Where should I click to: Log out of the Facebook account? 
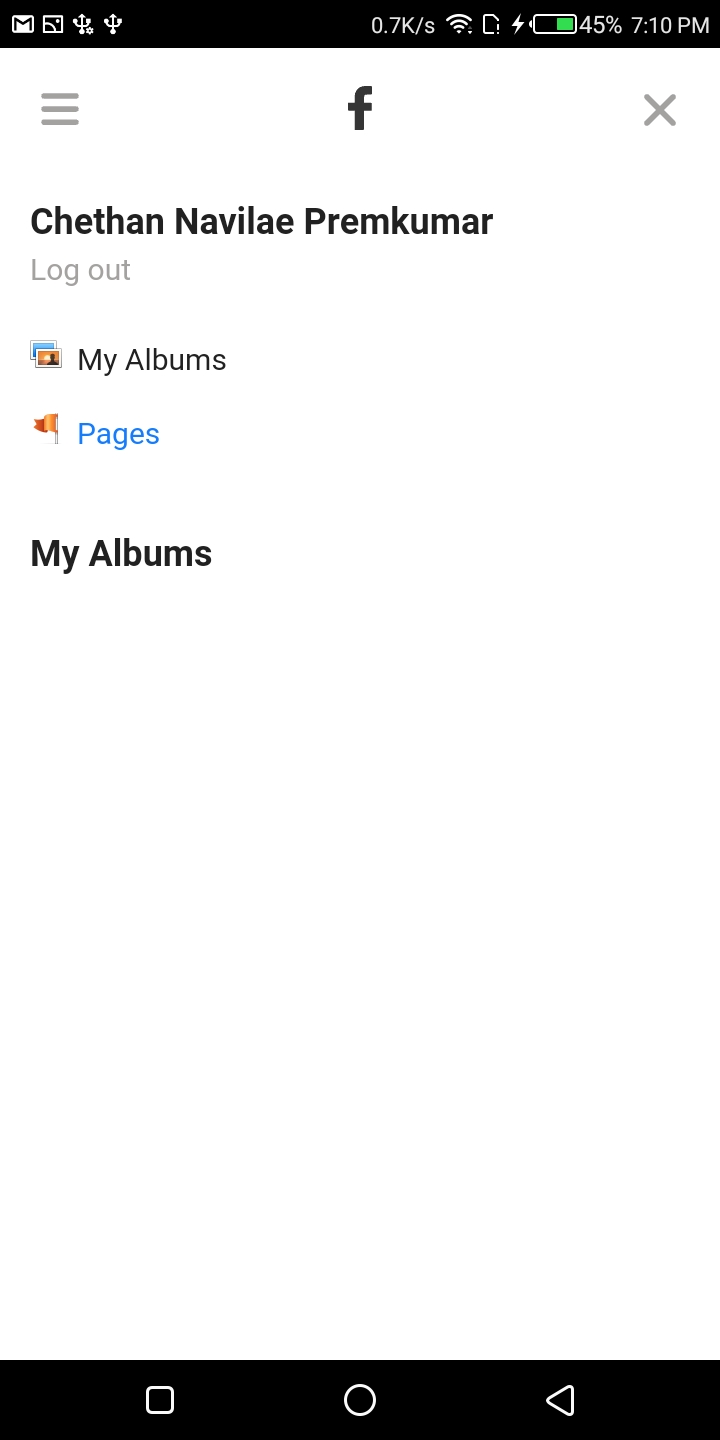coord(80,269)
